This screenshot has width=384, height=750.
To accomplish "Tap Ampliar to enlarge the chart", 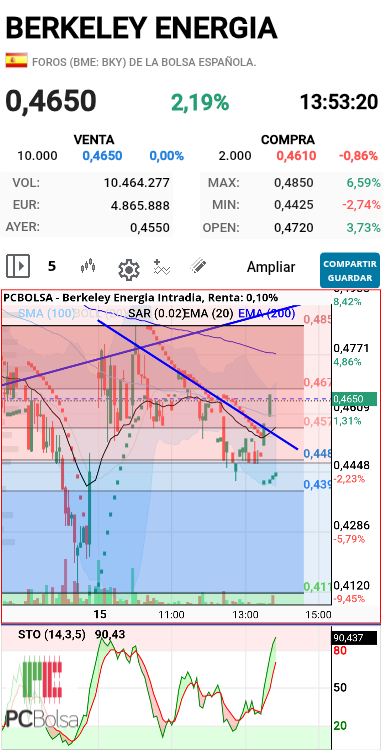I will pos(271,267).
